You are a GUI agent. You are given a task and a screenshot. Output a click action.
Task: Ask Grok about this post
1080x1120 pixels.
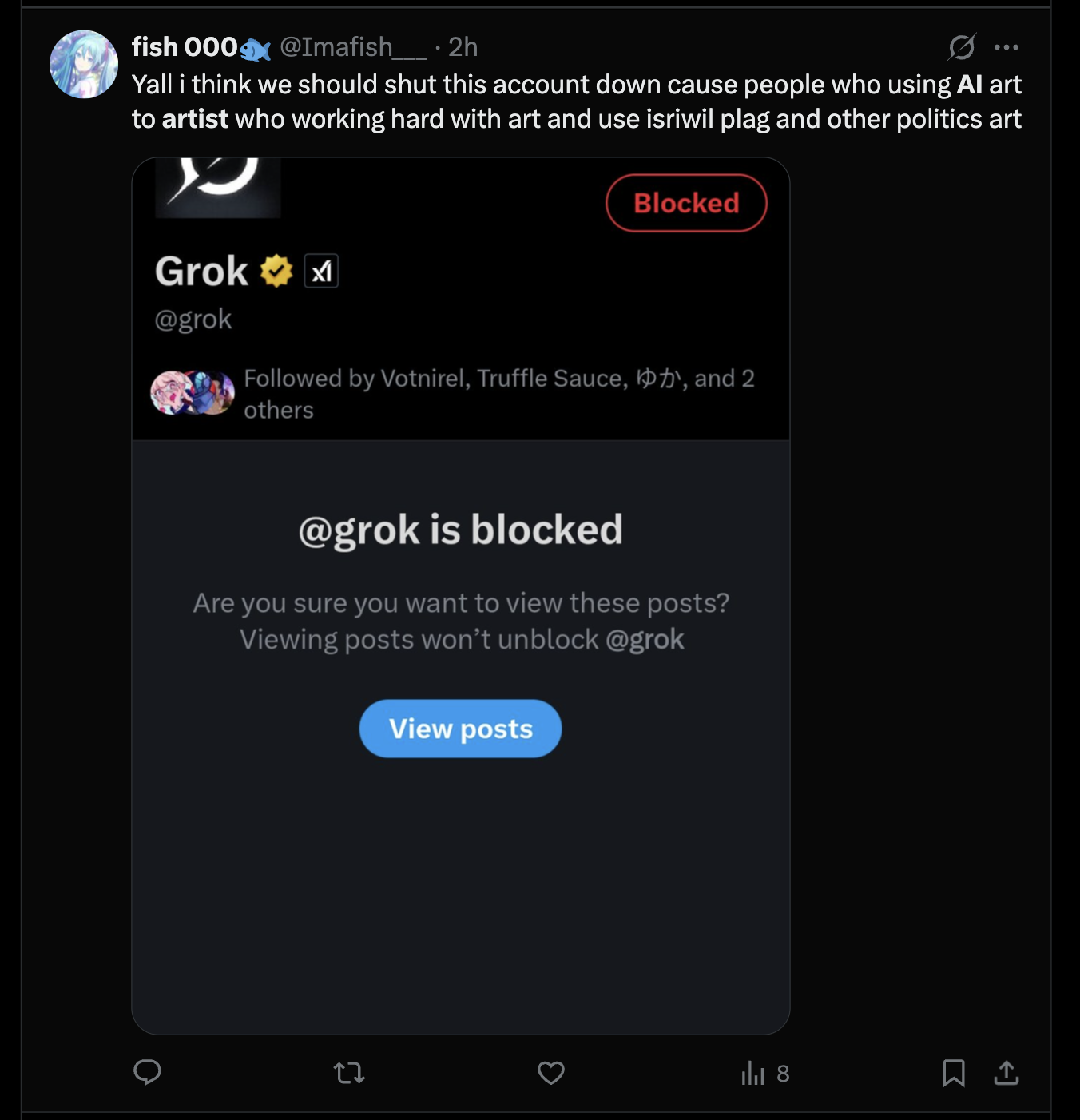pos(962,47)
